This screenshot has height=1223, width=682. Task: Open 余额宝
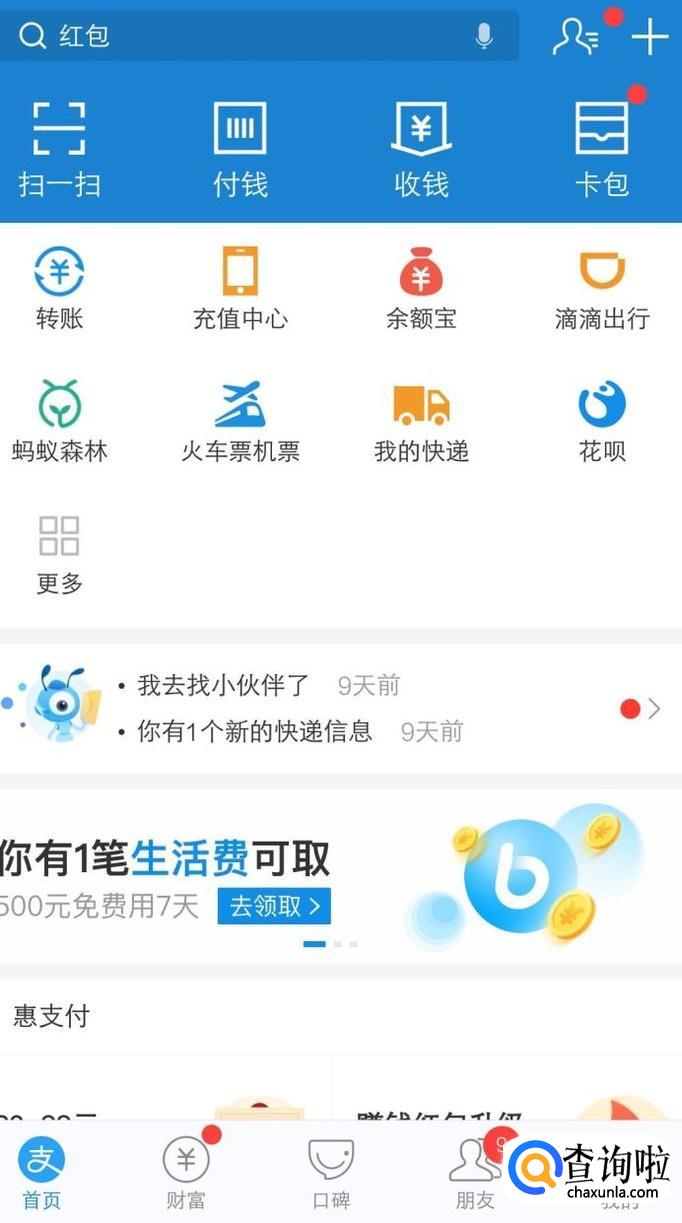[421, 288]
